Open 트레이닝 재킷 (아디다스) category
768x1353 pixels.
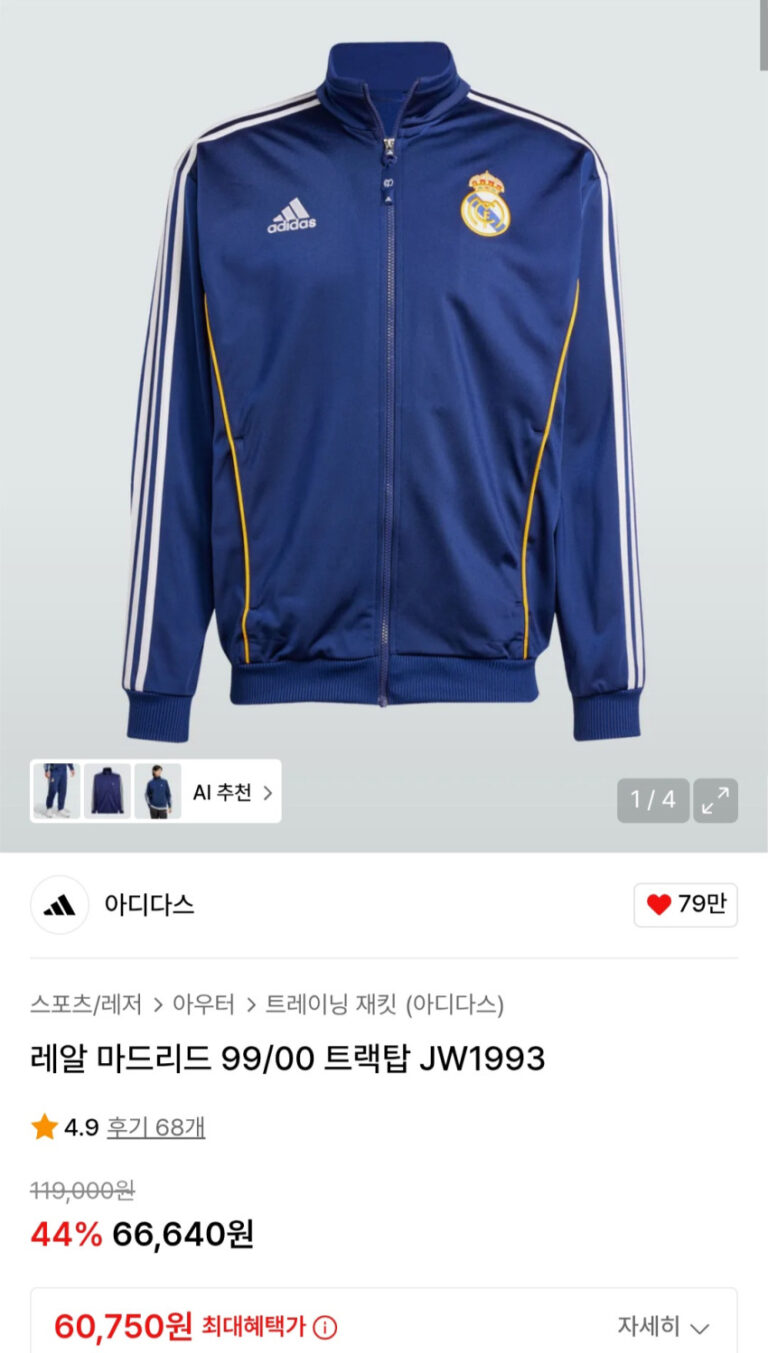point(384,1004)
